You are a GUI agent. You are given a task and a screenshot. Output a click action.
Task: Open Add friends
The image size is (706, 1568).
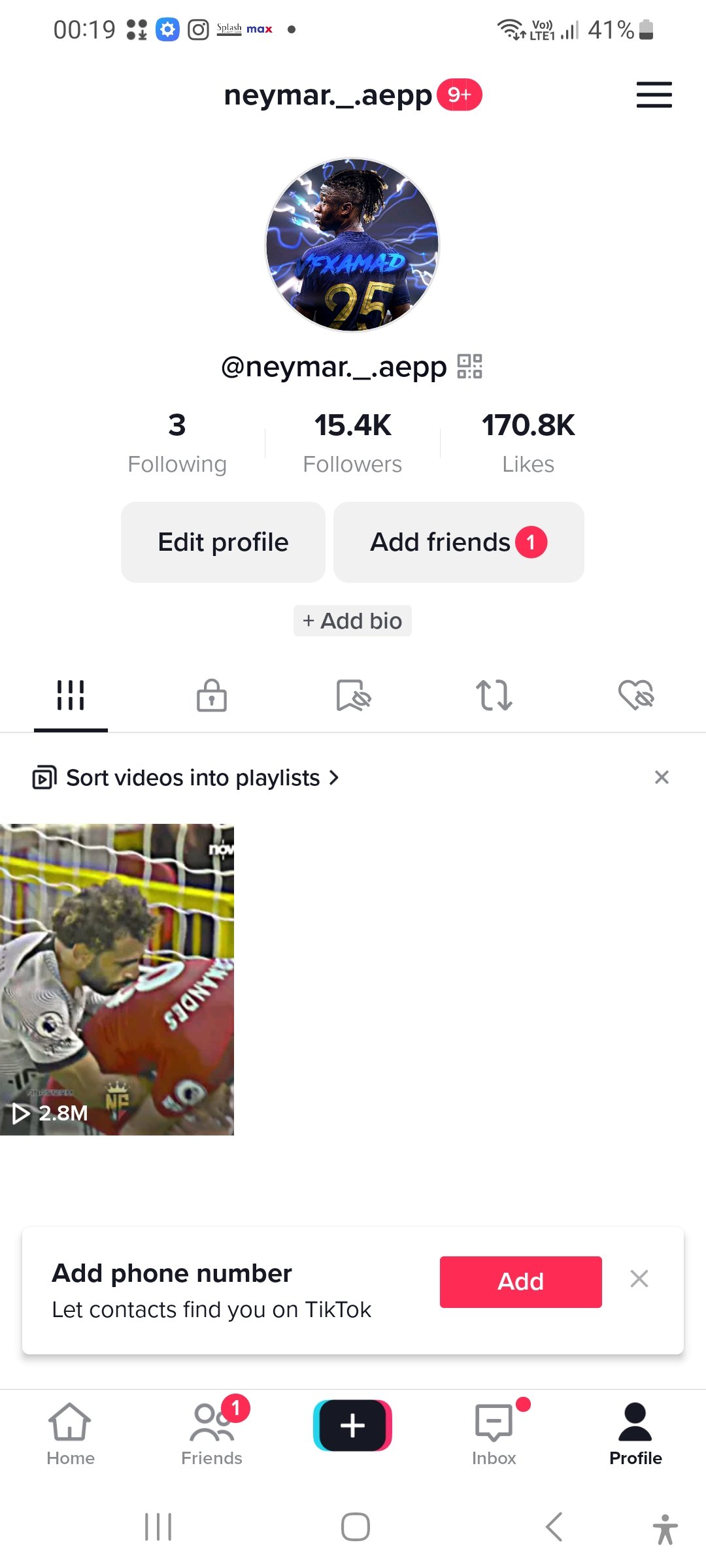pyautogui.click(x=458, y=542)
